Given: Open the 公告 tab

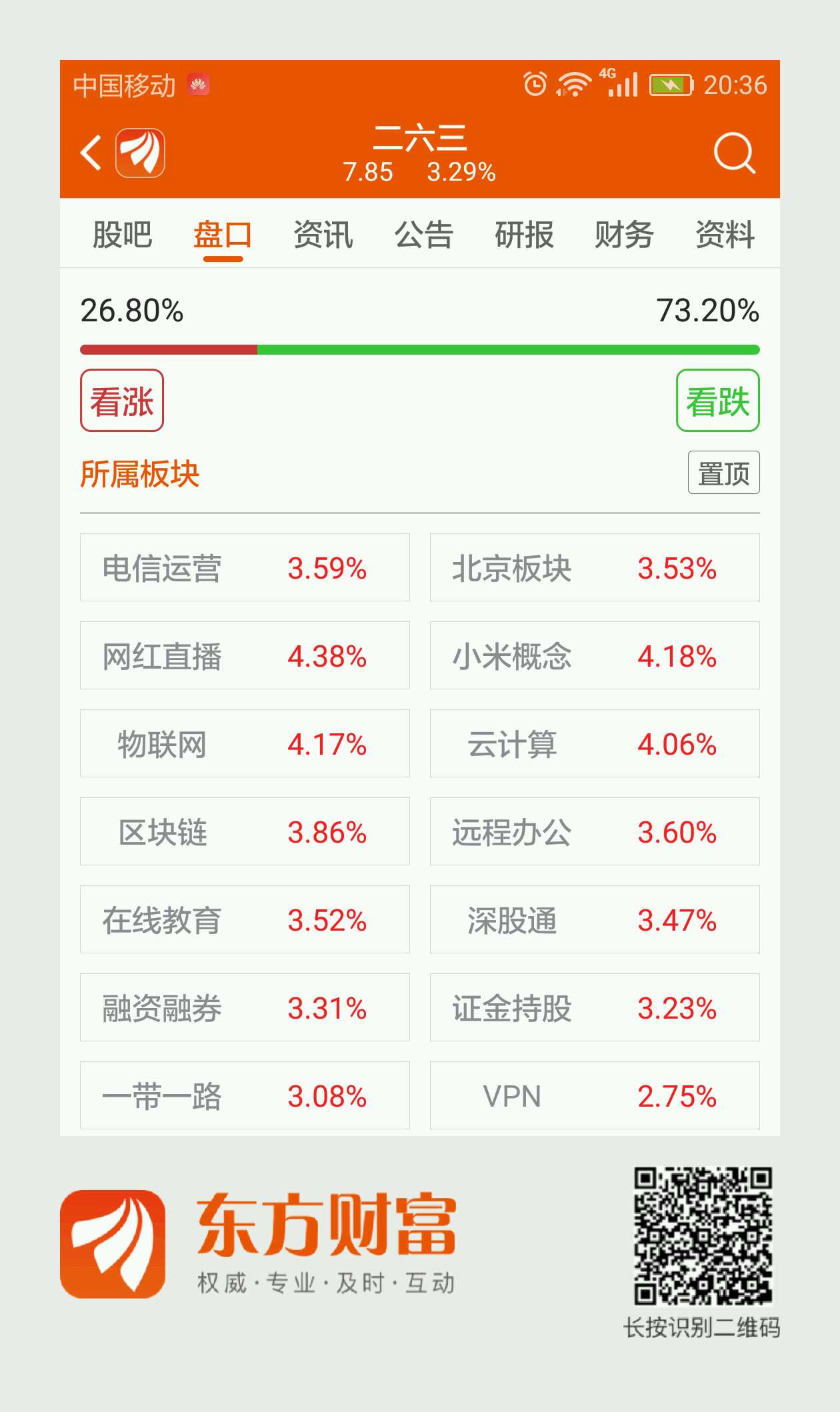Looking at the screenshot, I should 424,235.
